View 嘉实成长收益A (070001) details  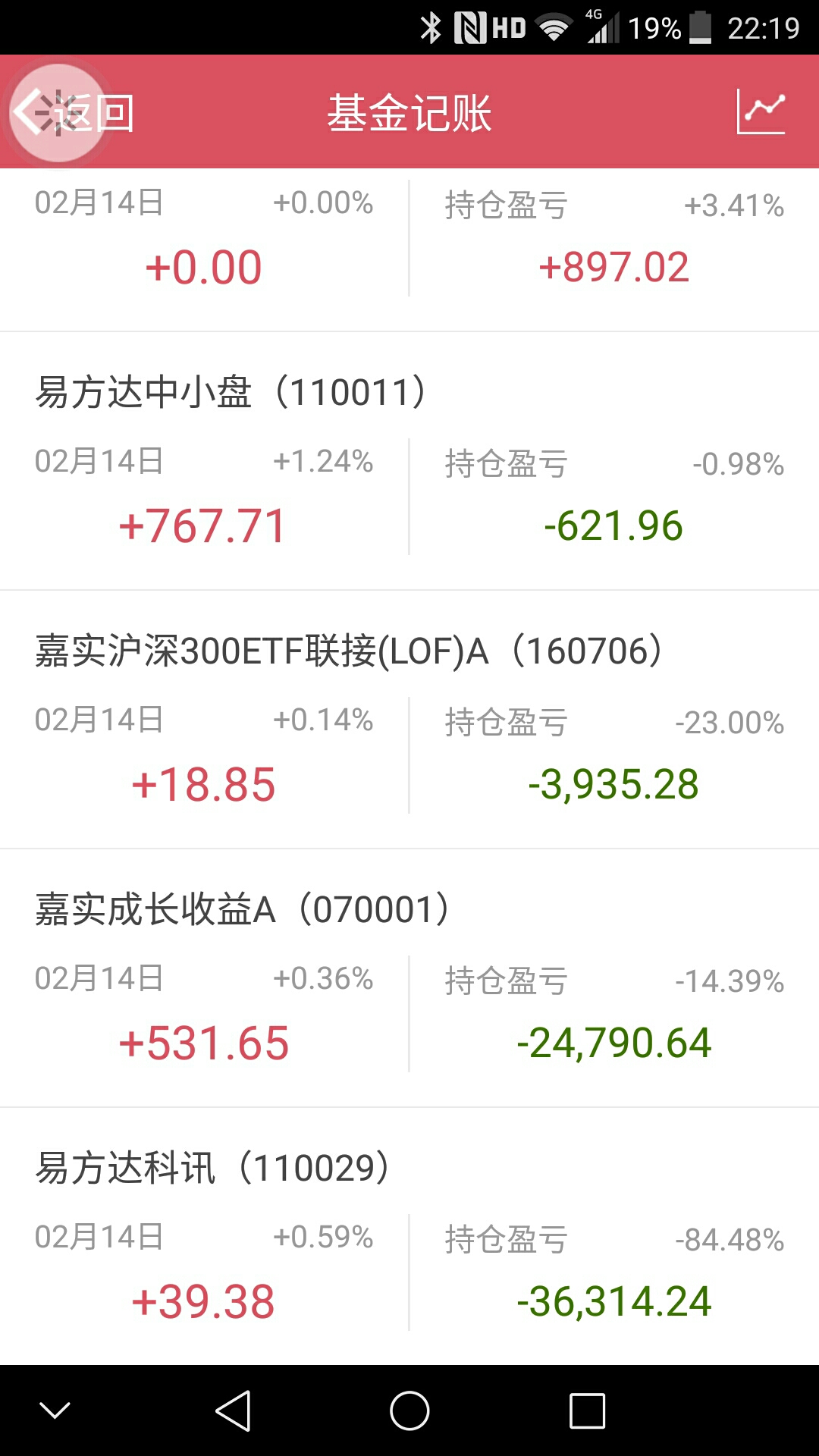[x=409, y=978]
